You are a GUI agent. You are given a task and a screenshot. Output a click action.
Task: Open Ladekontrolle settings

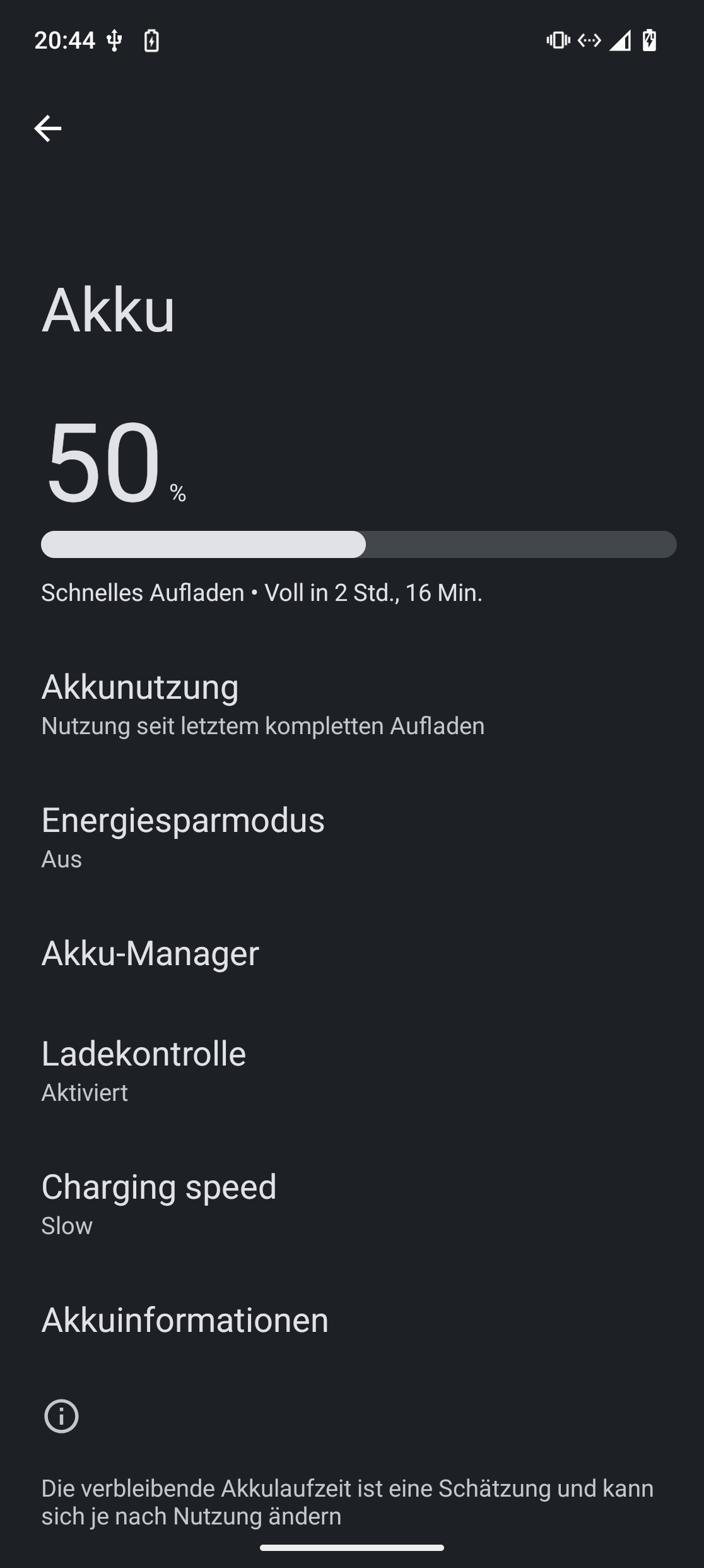[144, 1071]
